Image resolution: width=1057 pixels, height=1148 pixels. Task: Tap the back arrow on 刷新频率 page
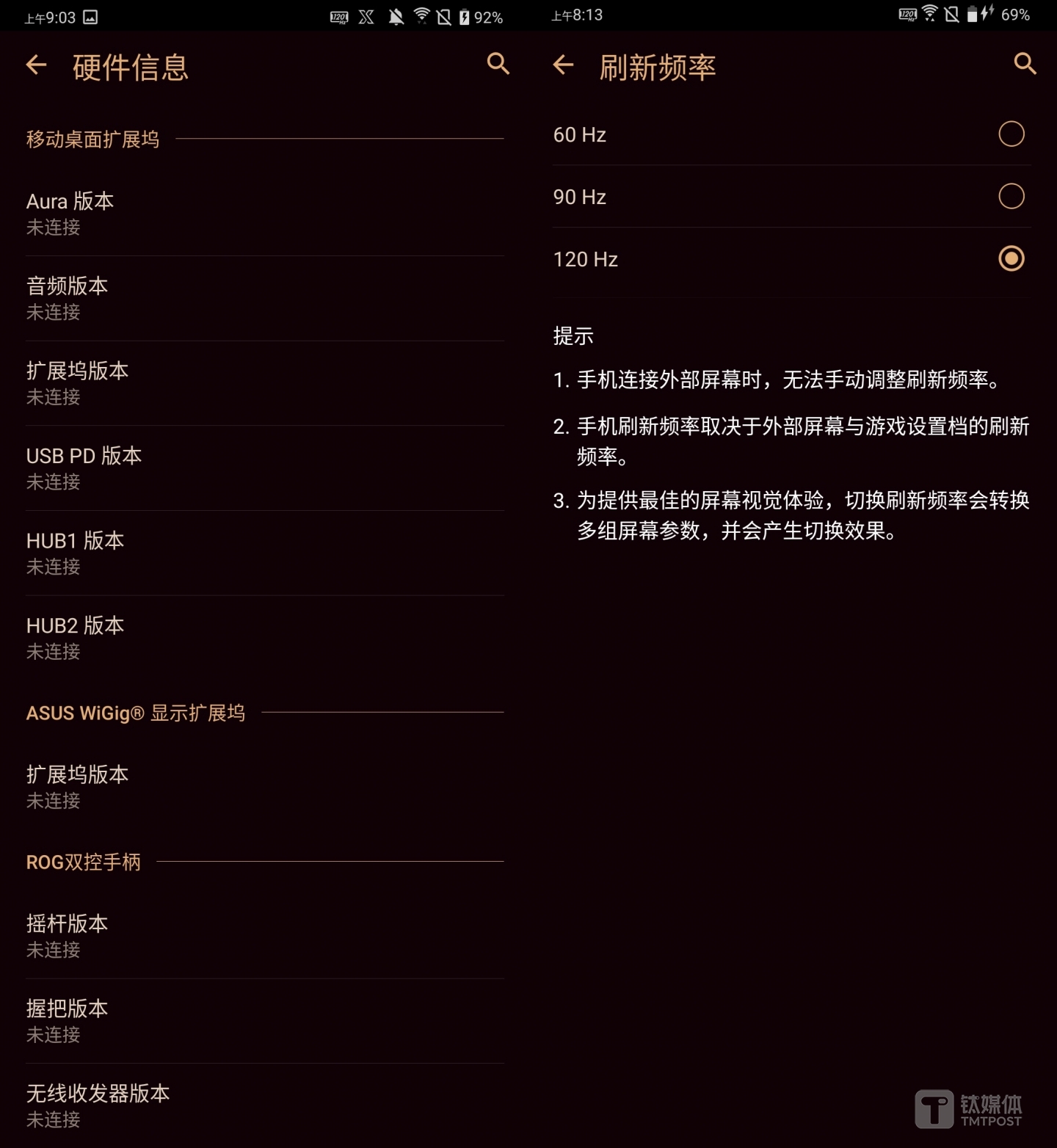562,66
